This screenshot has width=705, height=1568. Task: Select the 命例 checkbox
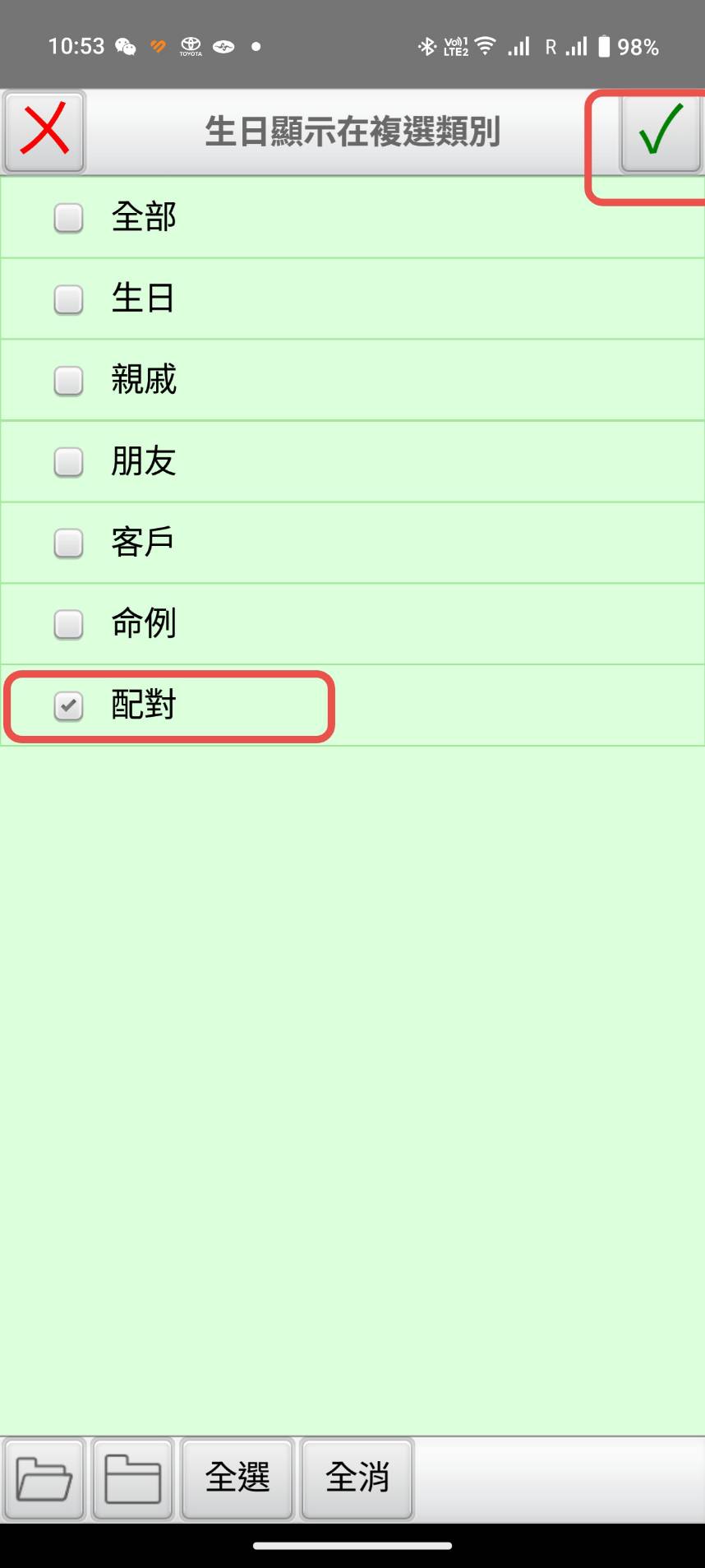point(69,625)
